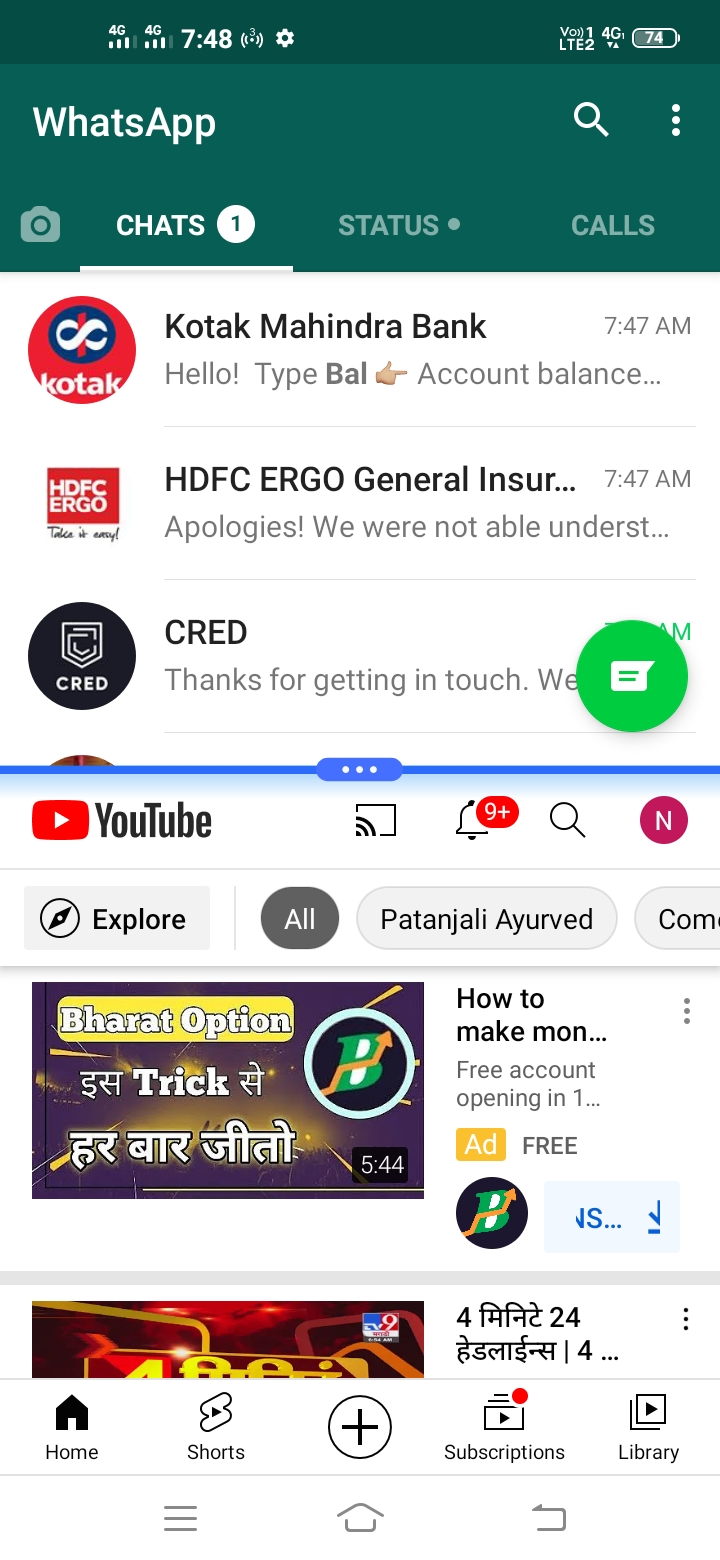Open YouTube search
Screen dimensions: 720x1560
pos(567,820)
